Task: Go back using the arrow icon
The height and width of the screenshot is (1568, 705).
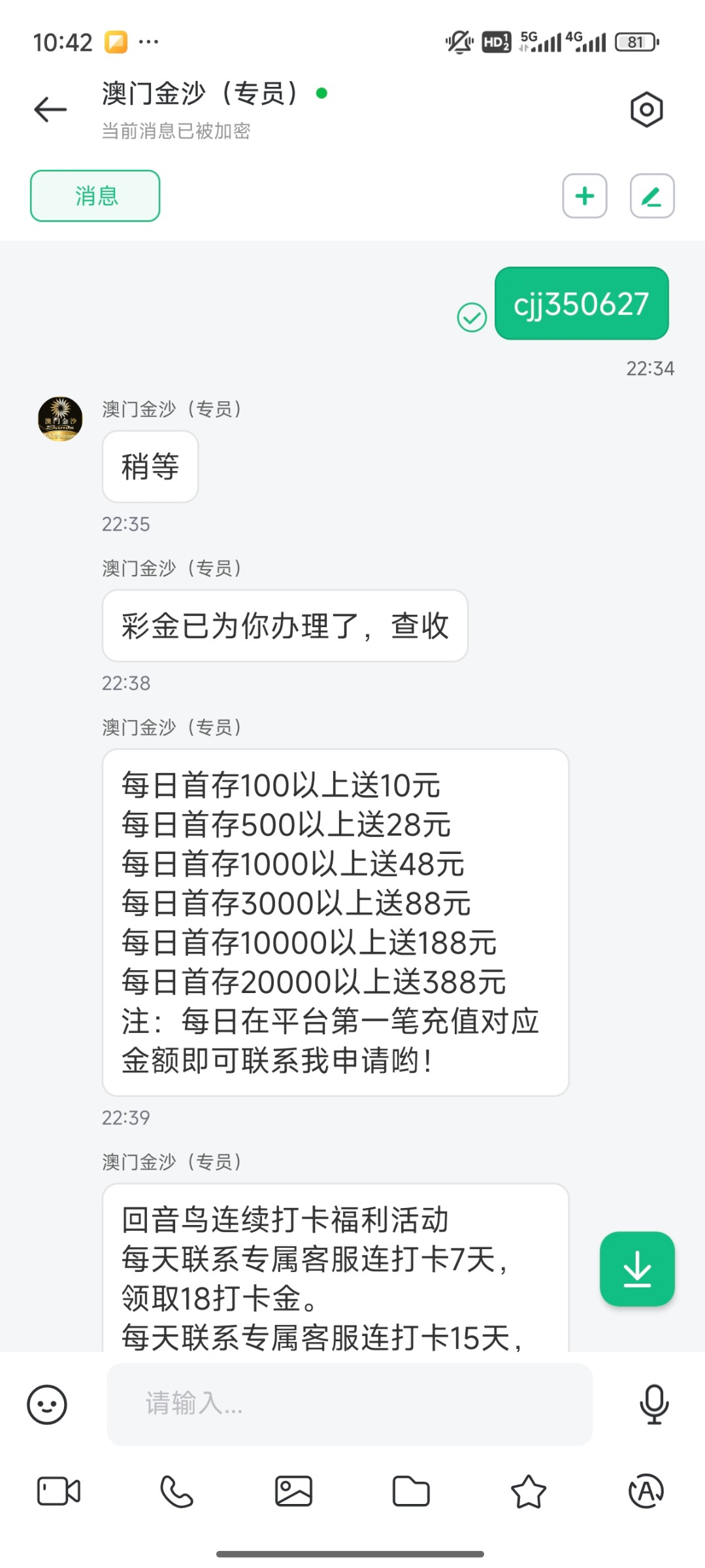Action: click(x=50, y=109)
